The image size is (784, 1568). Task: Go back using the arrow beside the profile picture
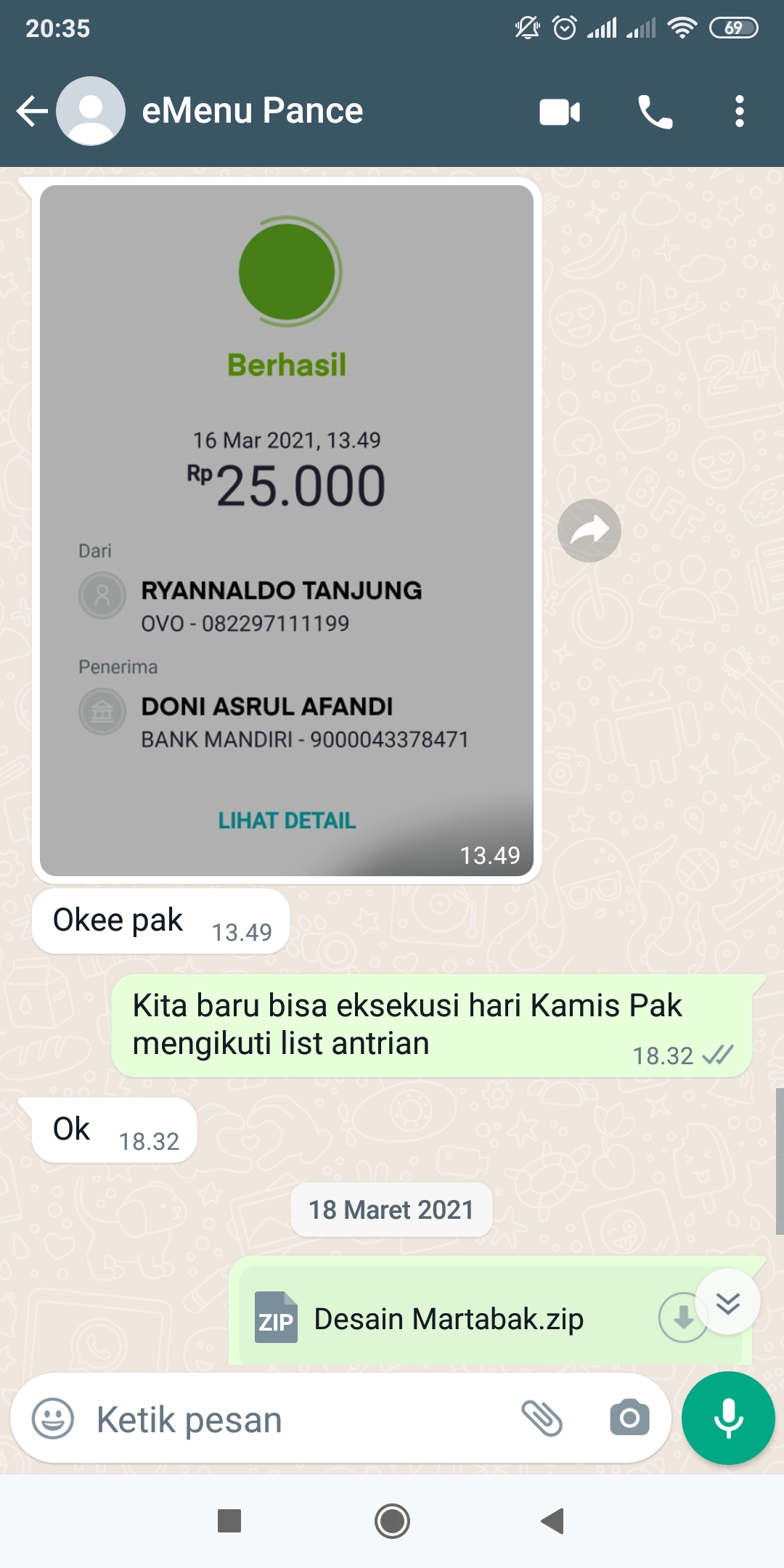click(x=32, y=111)
